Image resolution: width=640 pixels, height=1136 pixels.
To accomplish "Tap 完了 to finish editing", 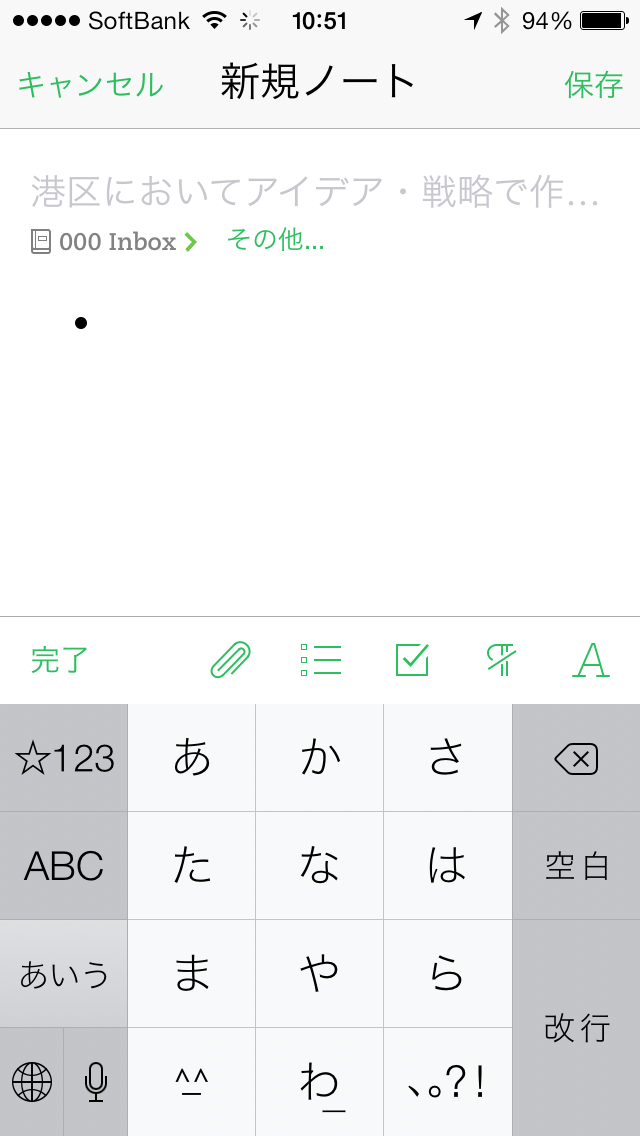I will click(x=60, y=660).
